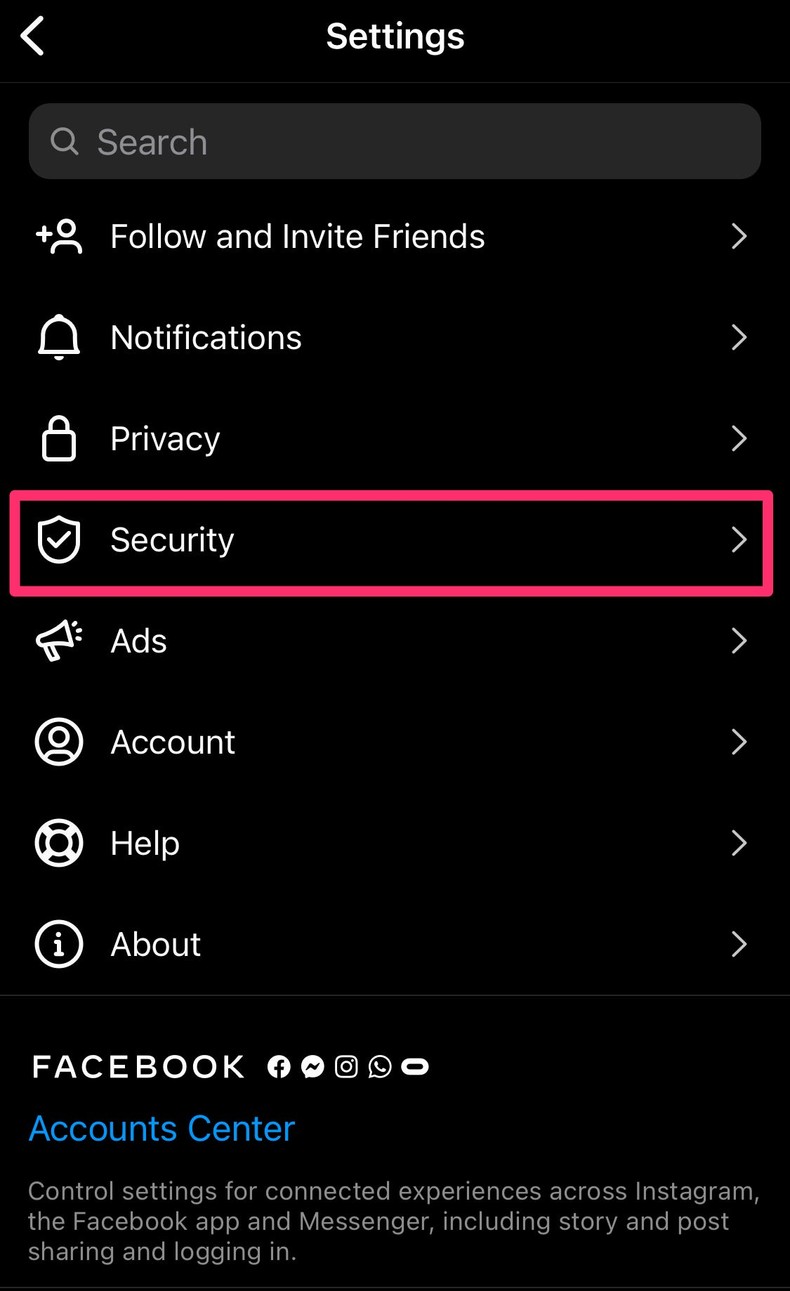Expand the Account settings chevron
The image size is (790, 1291).
pyautogui.click(x=739, y=742)
